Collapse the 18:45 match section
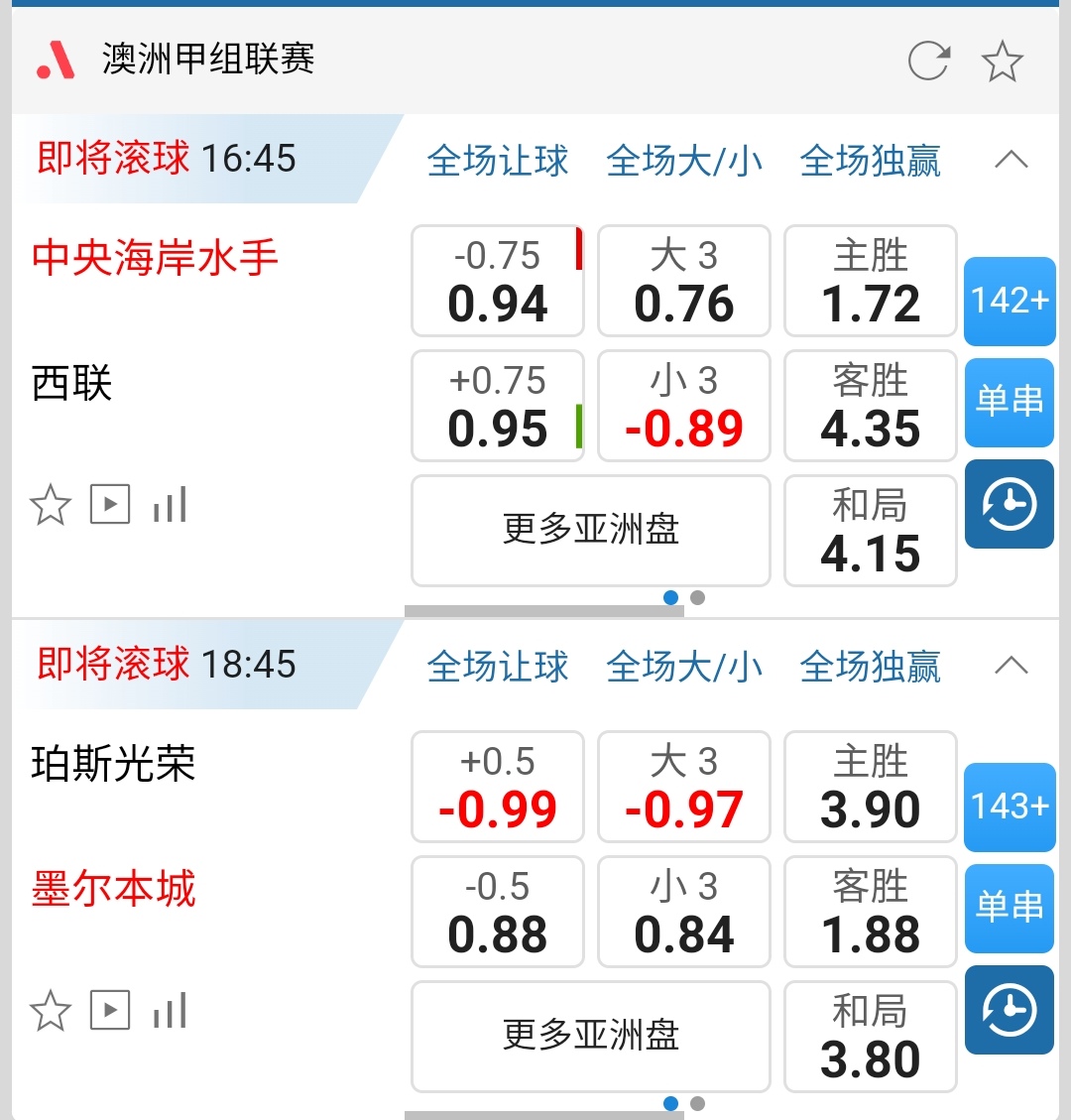This screenshot has width=1071, height=1120. pyautogui.click(x=1011, y=666)
